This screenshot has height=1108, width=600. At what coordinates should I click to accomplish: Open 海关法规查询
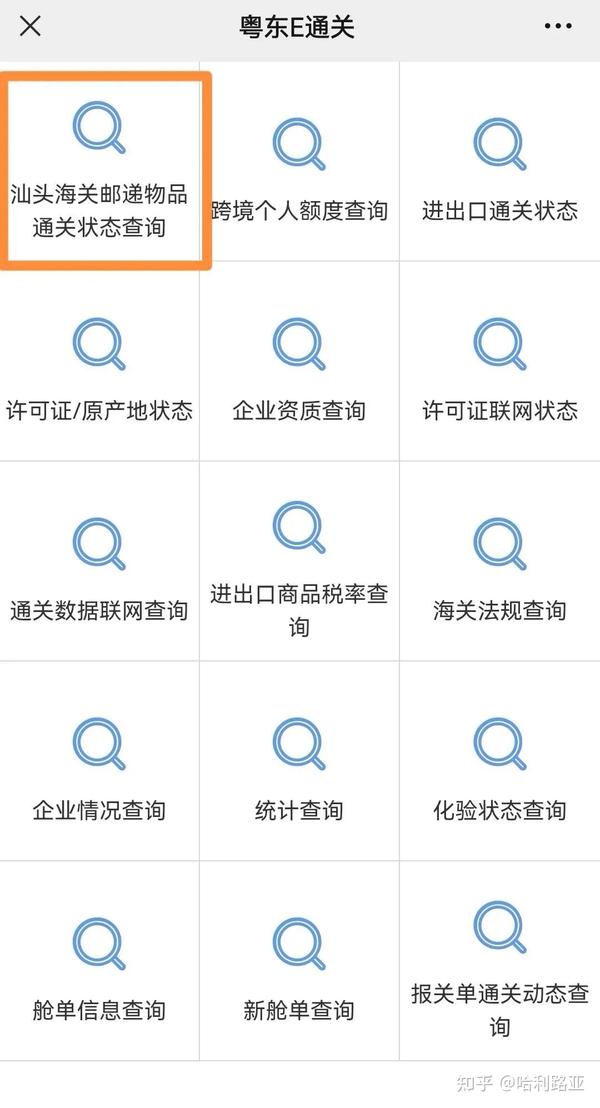click(x=500, y=561)
